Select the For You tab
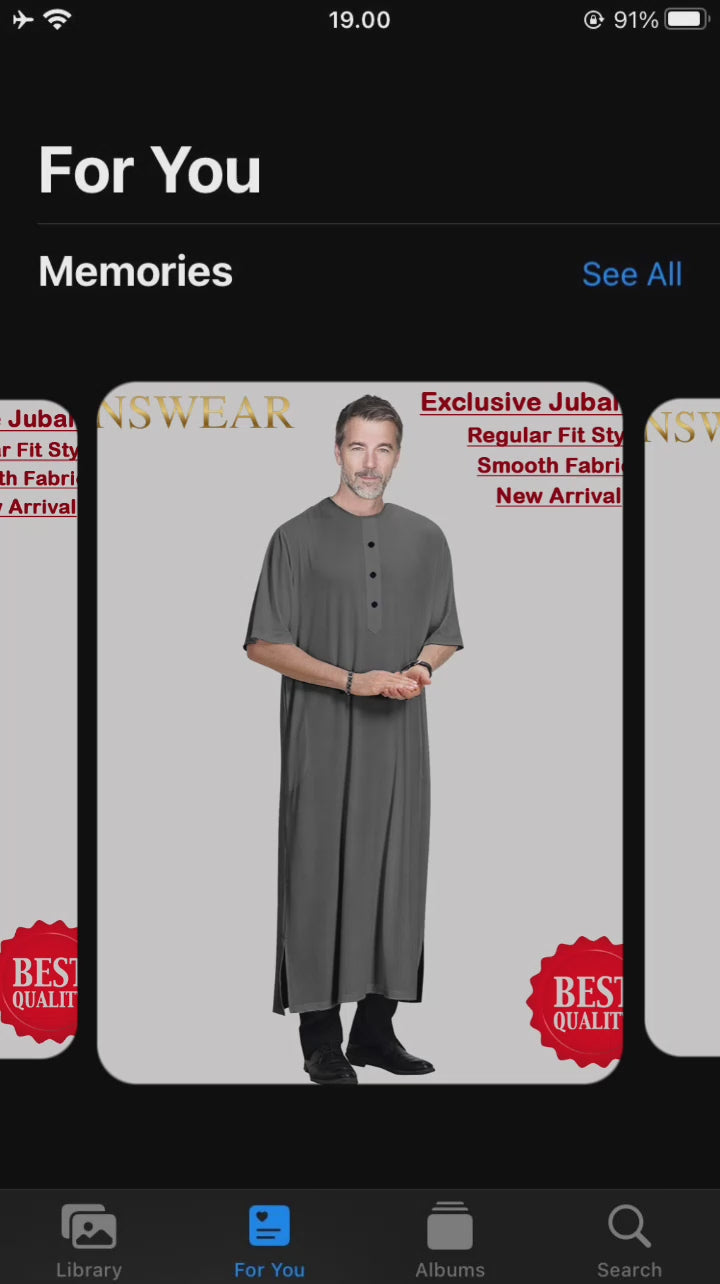 (269, 1240)
